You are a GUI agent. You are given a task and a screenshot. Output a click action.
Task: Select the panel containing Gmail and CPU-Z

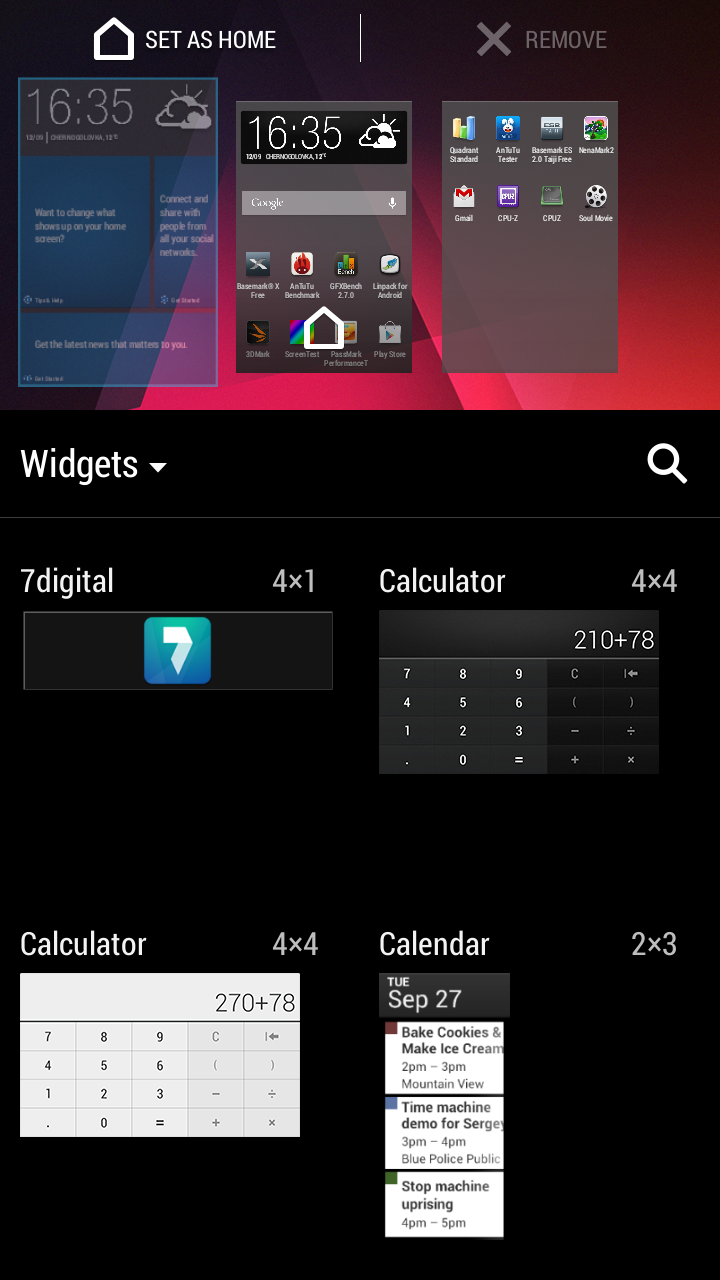(x=530, y=237)
